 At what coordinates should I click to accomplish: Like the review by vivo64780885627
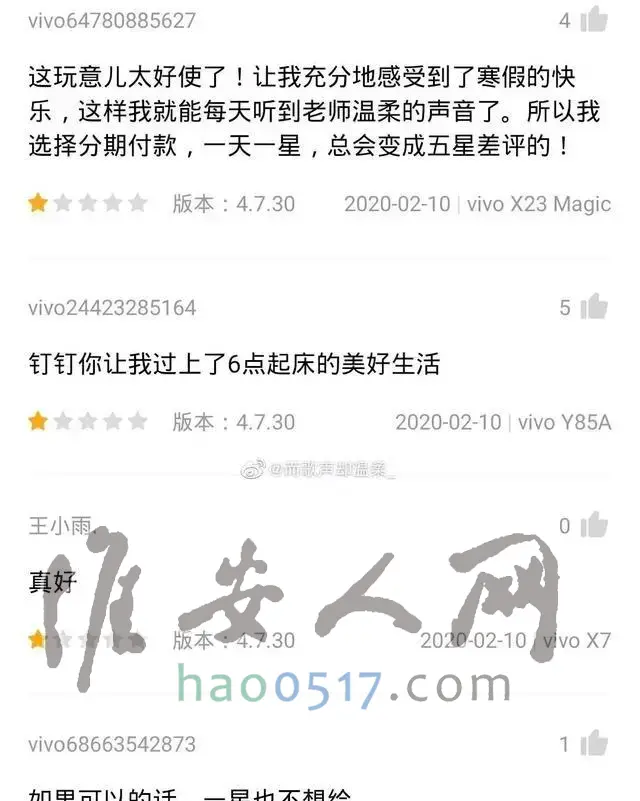click(x=593, y=19)
